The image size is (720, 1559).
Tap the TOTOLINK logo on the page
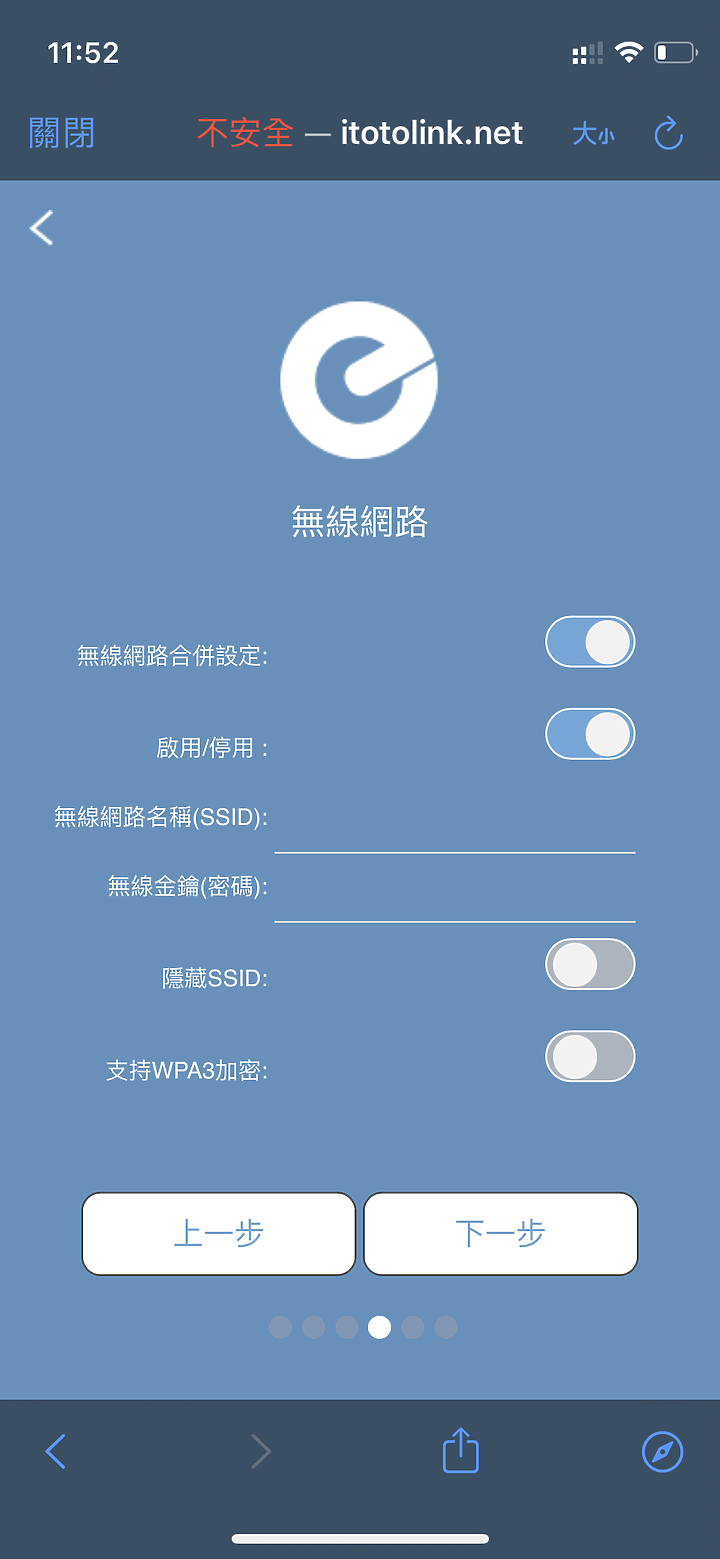(x=358, y=379)
